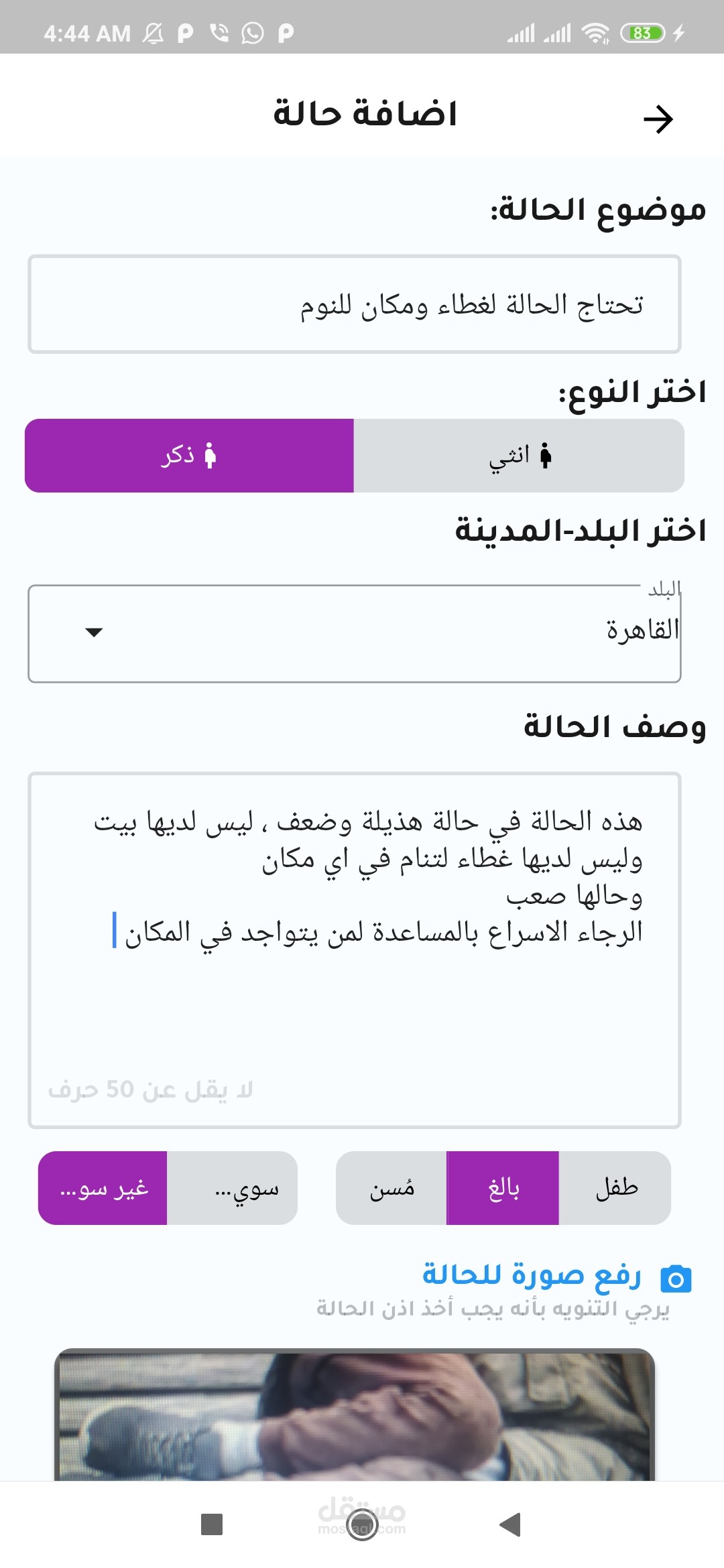Choose the طفل (child) age option
Image resolution: width=724 pixels, height=1568 pixels.
[615, 1188]
